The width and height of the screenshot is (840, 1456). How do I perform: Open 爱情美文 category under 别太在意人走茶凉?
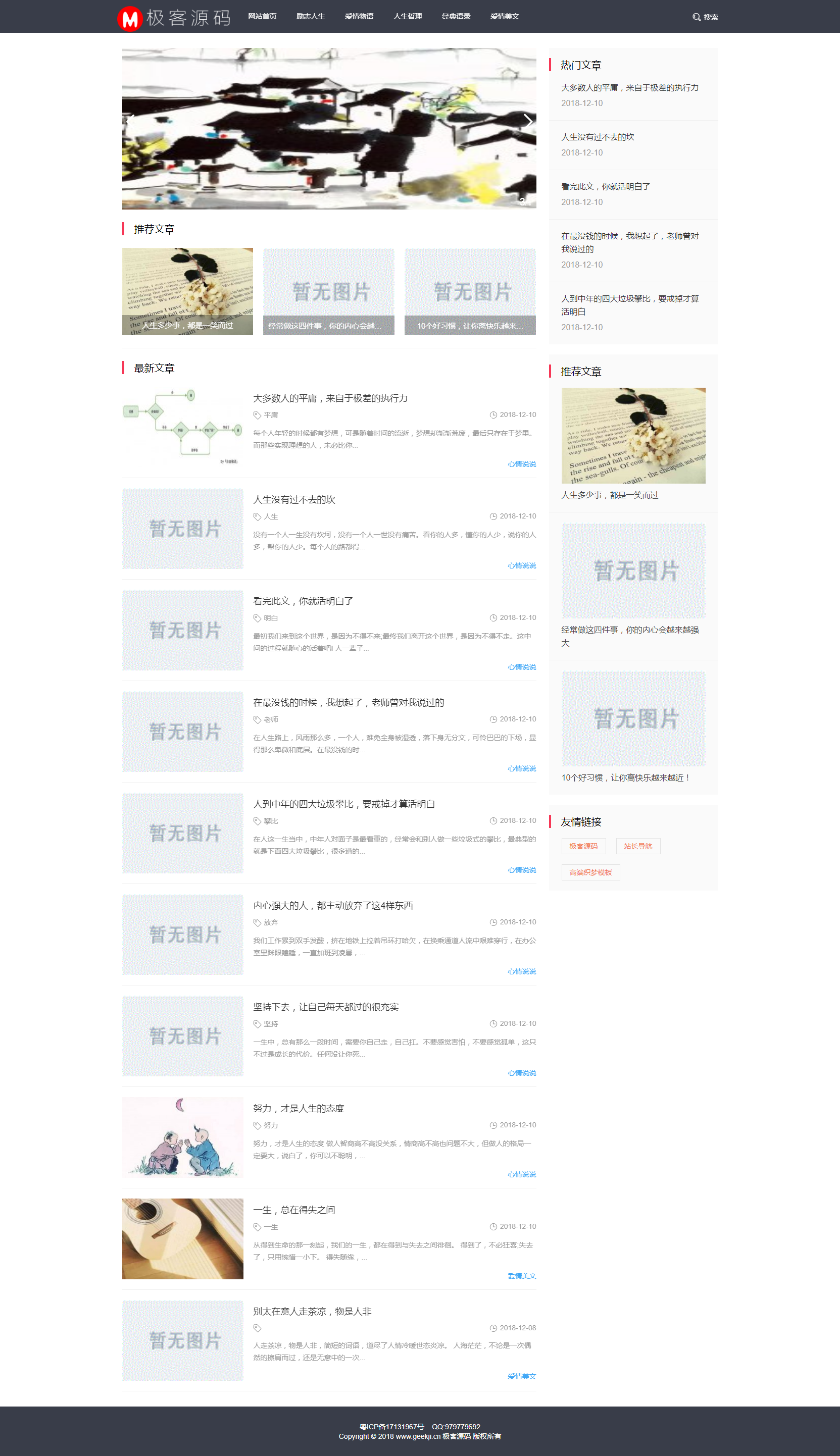(522, 1376)
